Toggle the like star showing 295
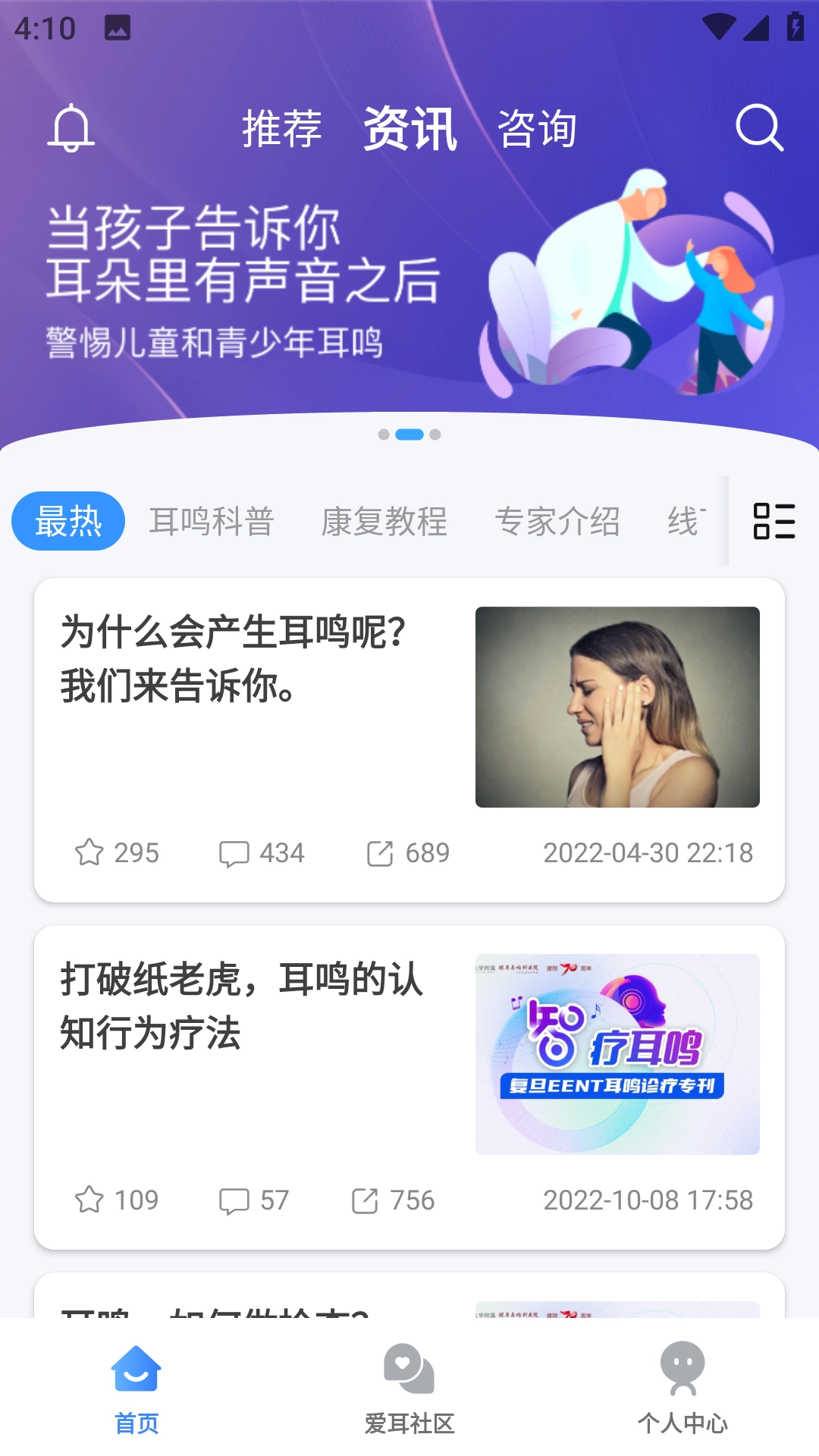819x1456 pixels. click(x=90, y=852)
